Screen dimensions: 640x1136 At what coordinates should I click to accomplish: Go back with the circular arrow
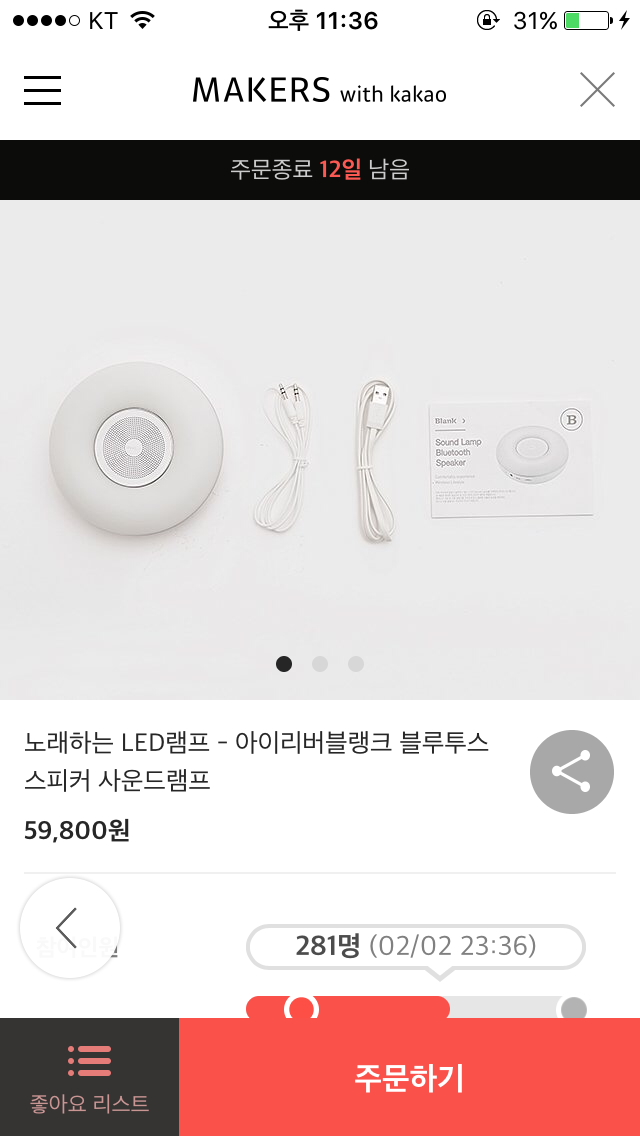[x=69, y=927]
